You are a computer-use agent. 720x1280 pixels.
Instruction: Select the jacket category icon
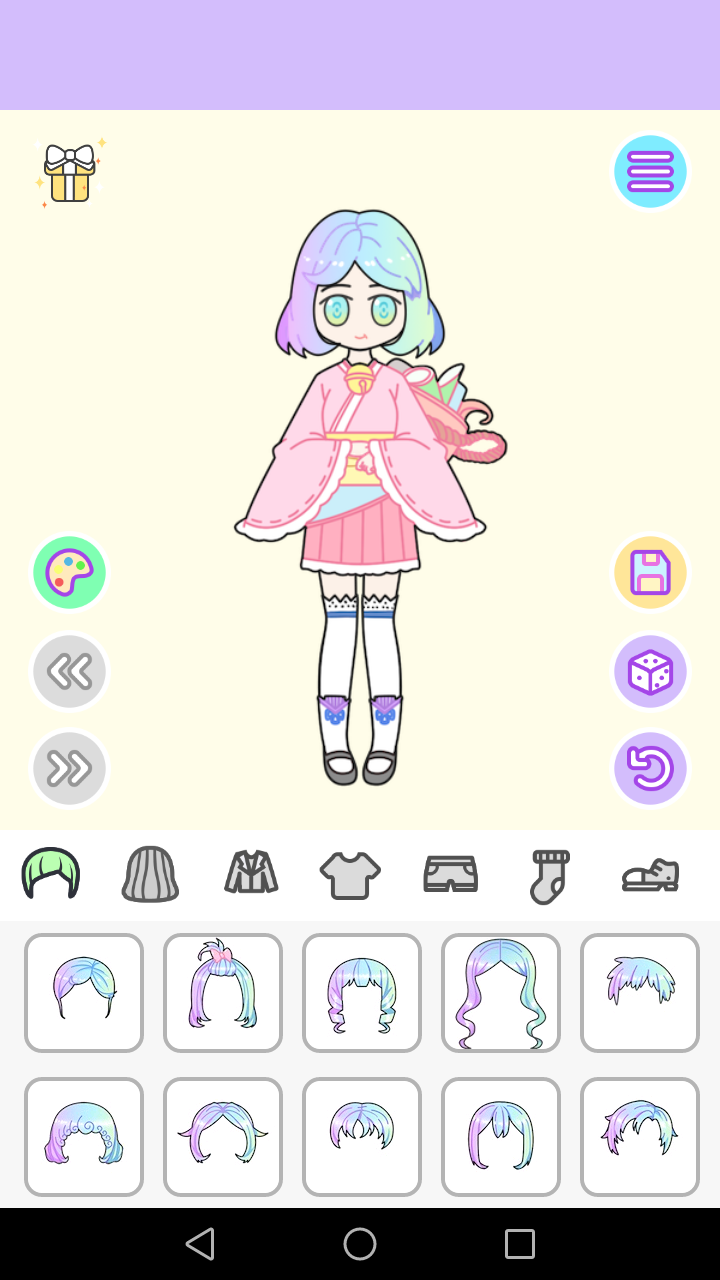tap(250, 873)
